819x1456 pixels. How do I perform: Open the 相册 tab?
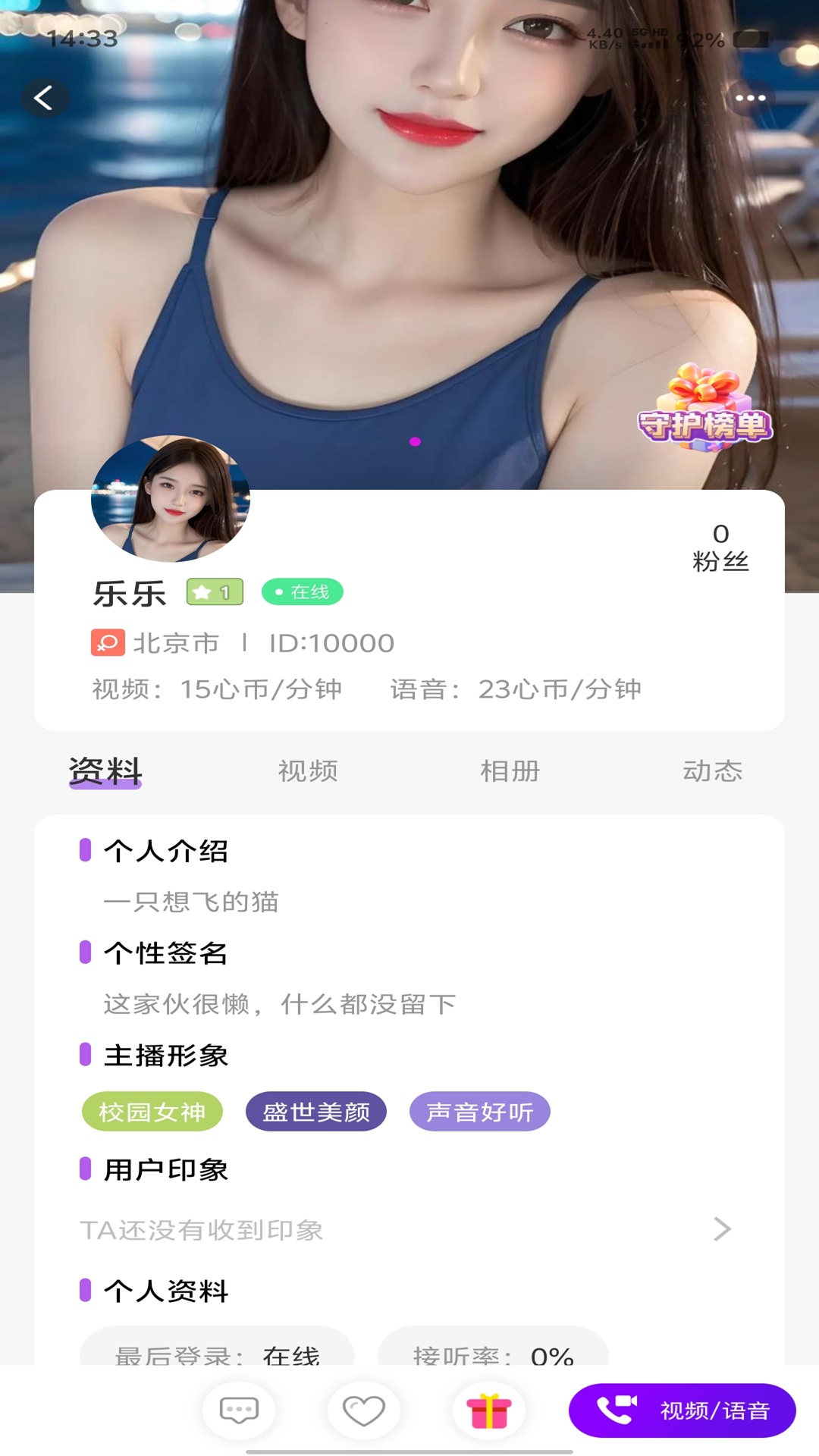click(x=510, y=771)
